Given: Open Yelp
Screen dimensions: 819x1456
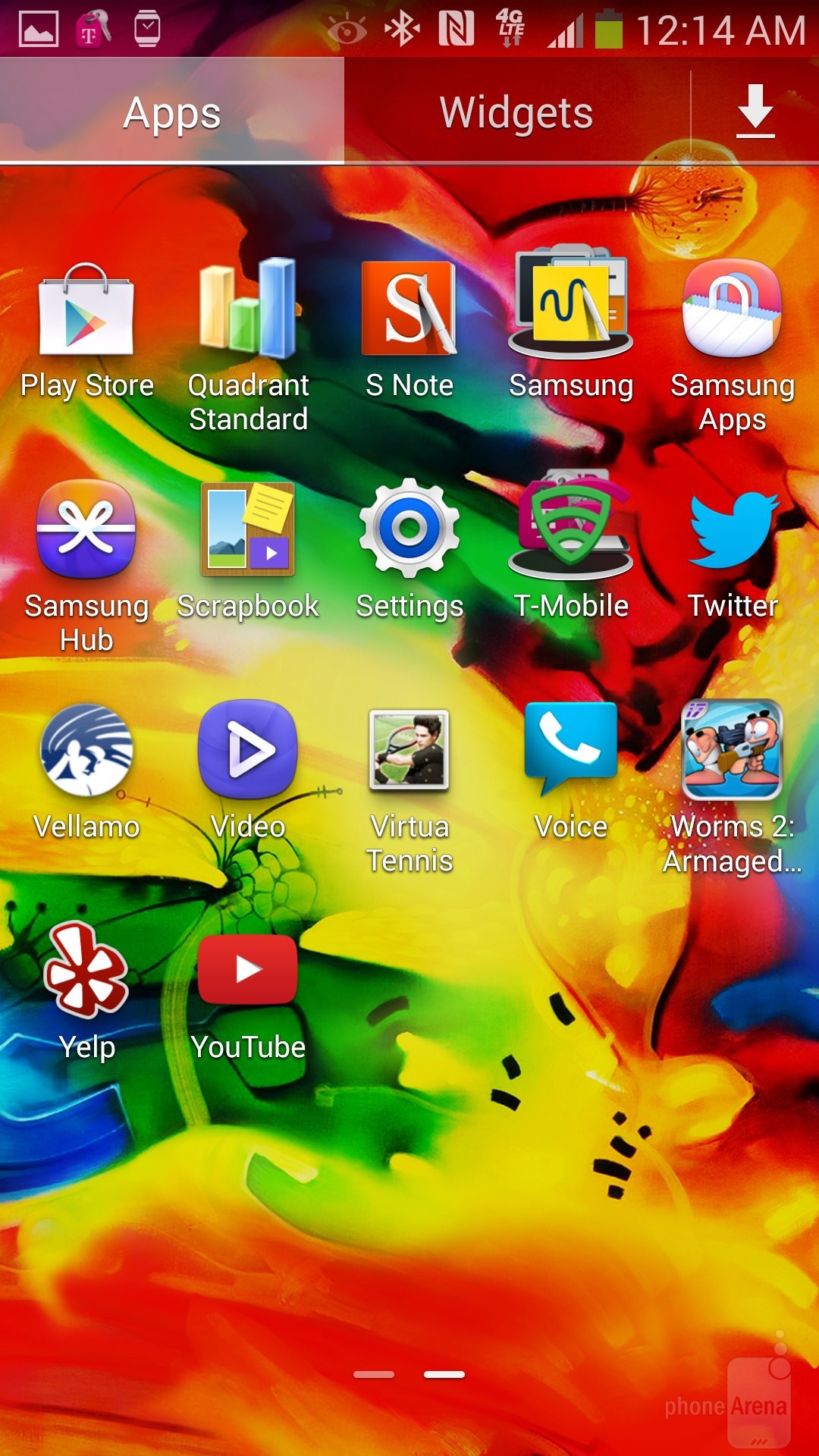Looking at the screenshot, I should pos(86,969).
